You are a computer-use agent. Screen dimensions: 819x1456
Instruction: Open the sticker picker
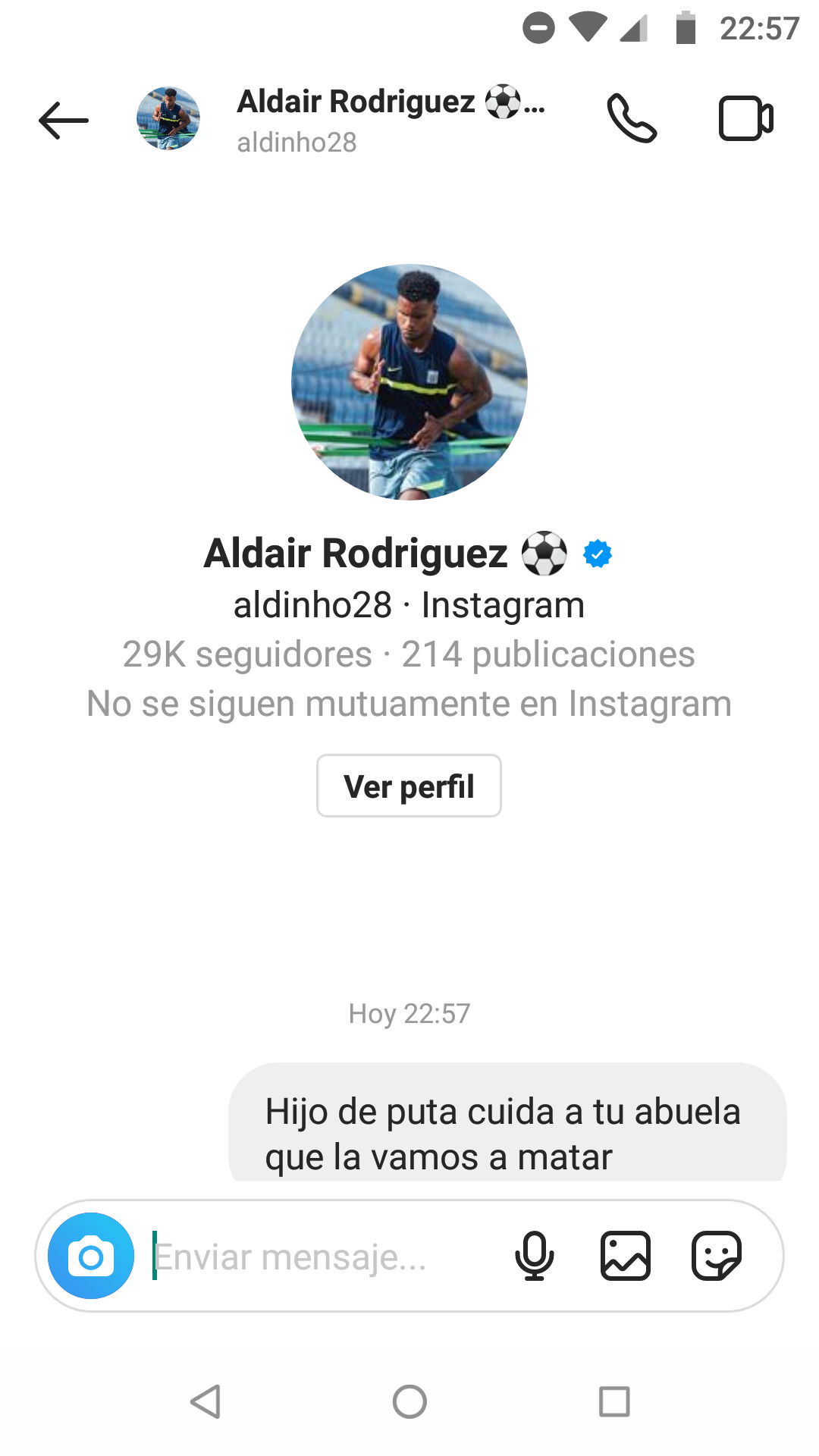point(717,1257)
